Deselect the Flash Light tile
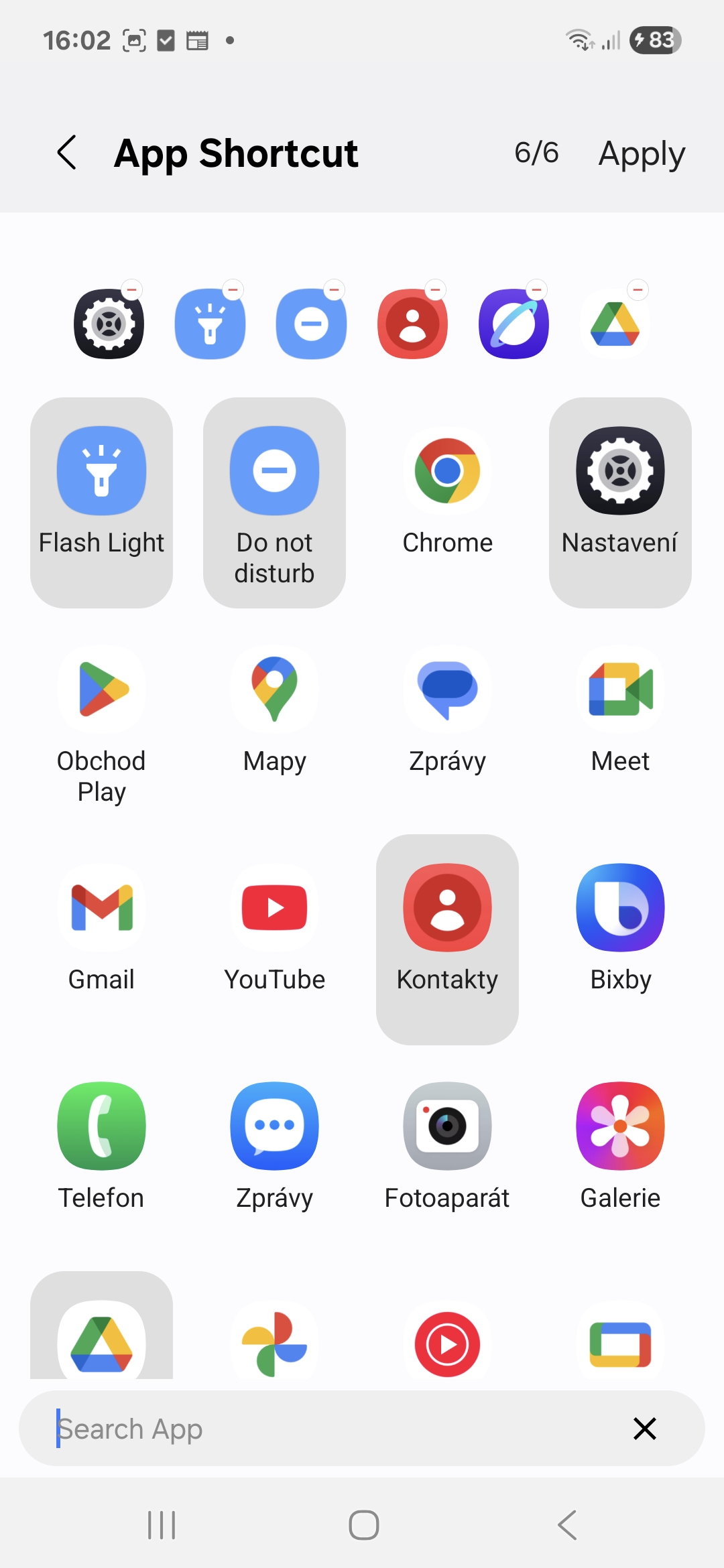This screenshot has width=724, height=1568. (101, 503)
